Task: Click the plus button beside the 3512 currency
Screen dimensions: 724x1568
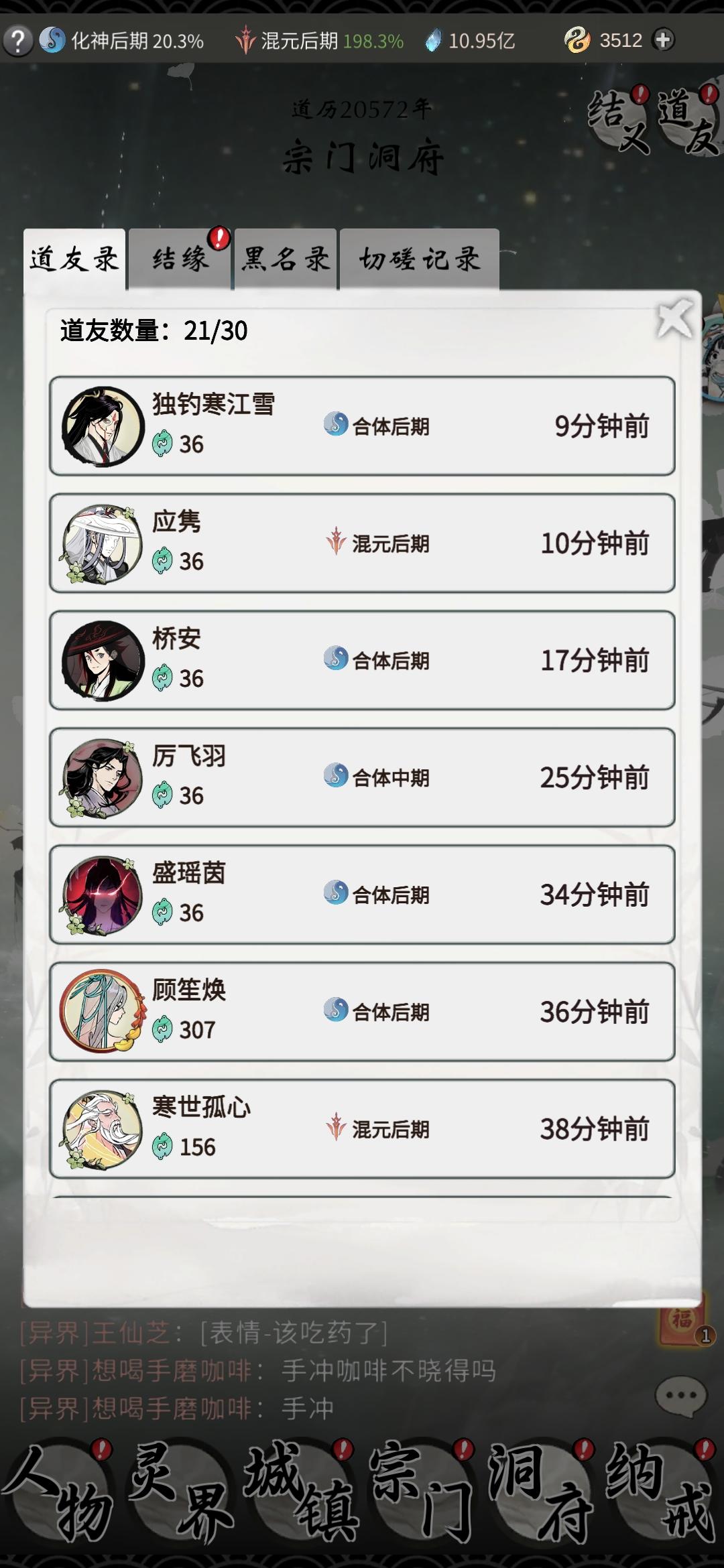Action: 664,40
